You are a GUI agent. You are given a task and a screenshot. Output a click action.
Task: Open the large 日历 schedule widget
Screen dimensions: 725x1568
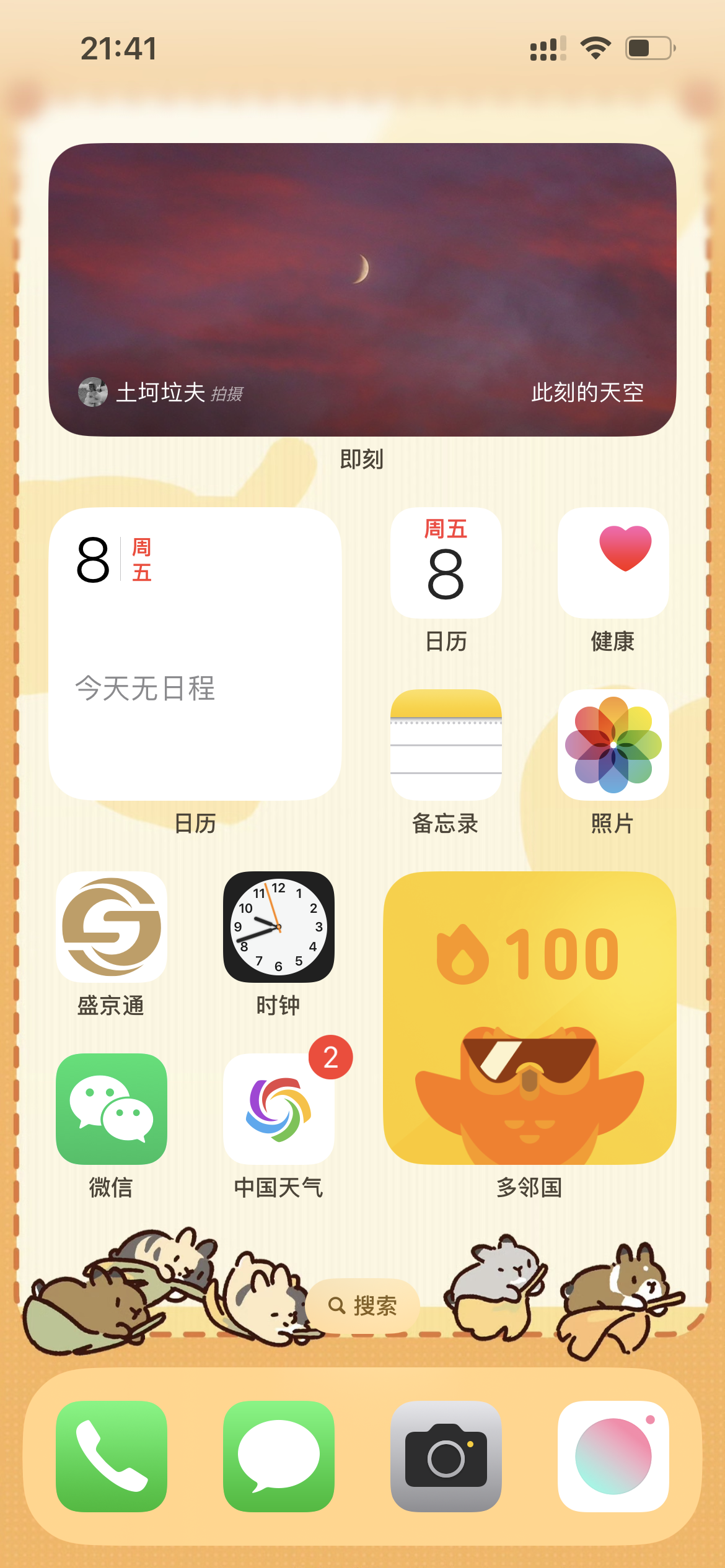point(195,654)
